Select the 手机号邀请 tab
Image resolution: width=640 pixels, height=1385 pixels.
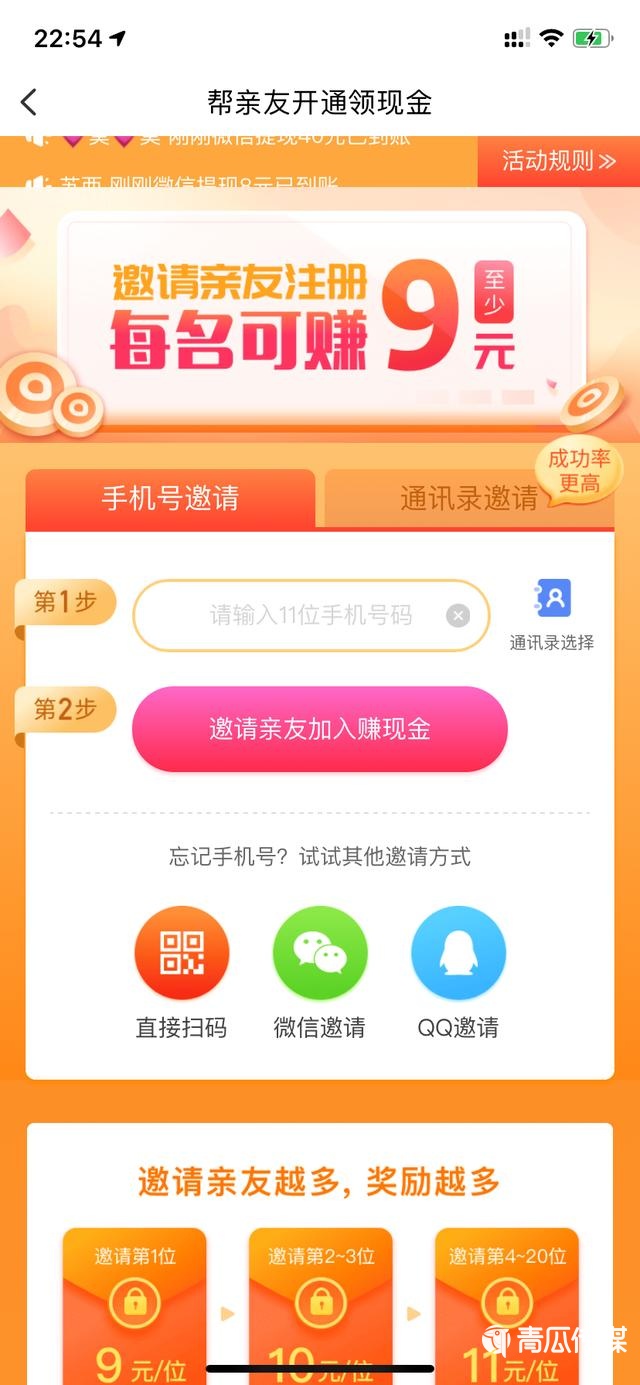coord(170,498)
